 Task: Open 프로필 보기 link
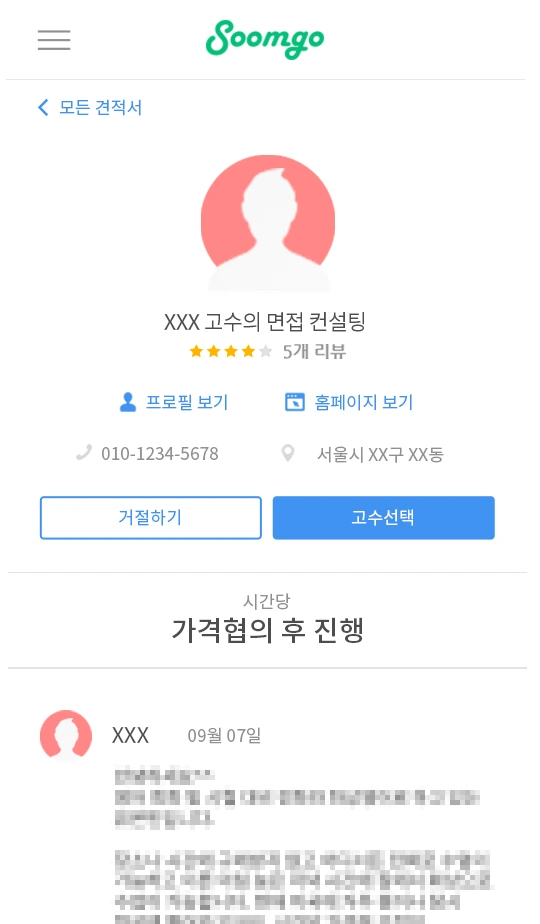173,402
